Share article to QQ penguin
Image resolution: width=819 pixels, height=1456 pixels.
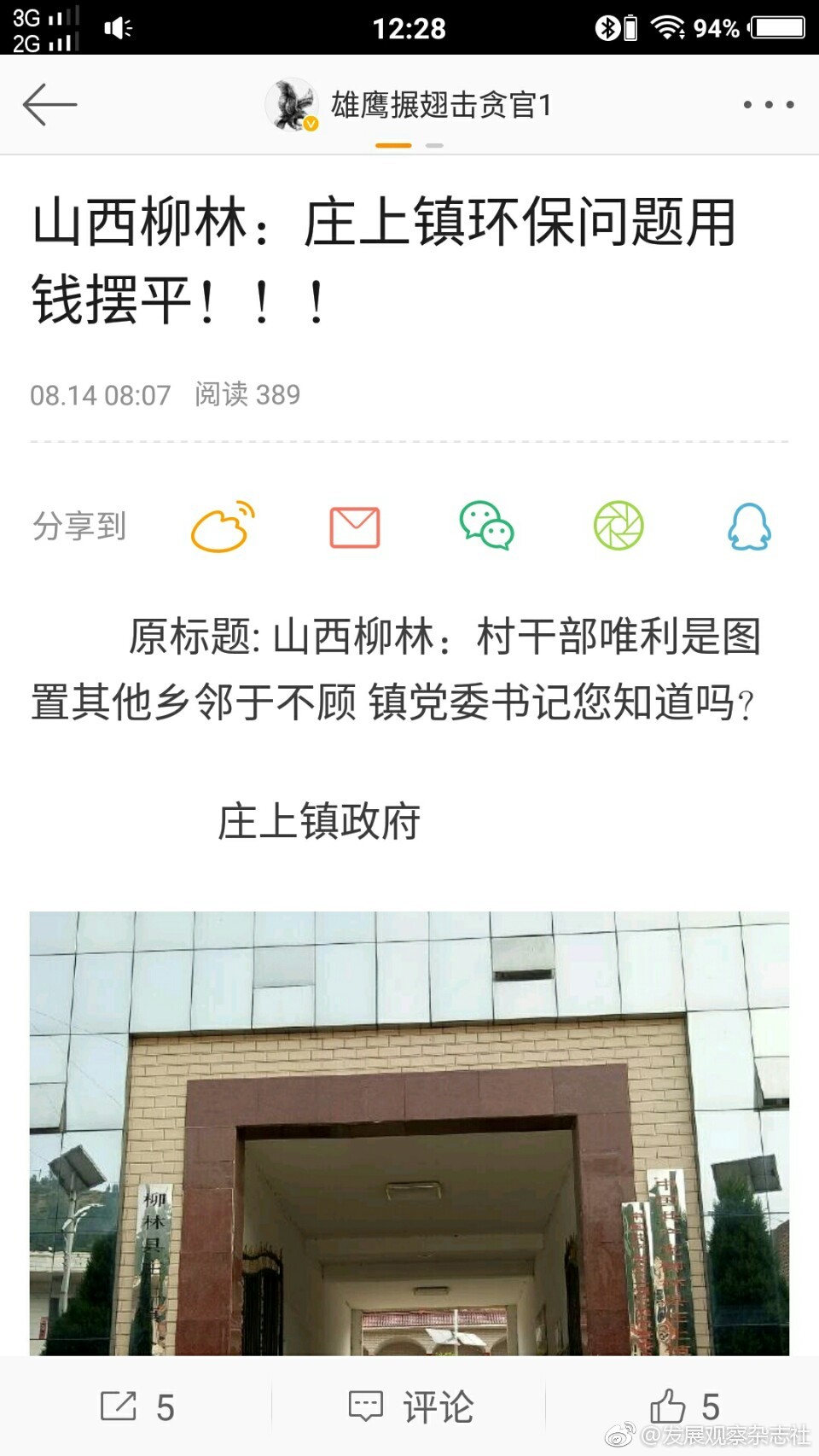[x=749, y=526]
